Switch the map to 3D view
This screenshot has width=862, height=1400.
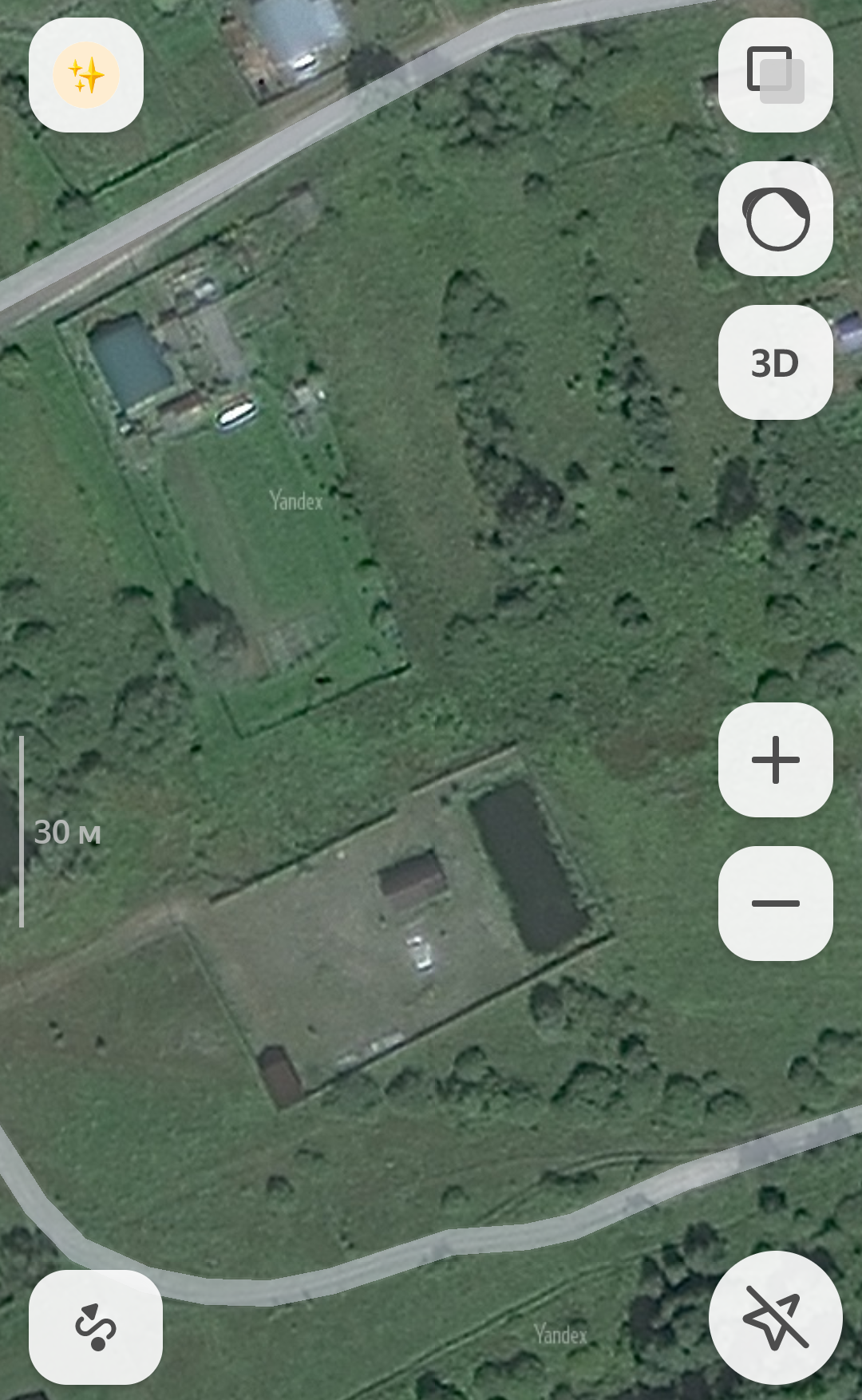tap(775, 362)
